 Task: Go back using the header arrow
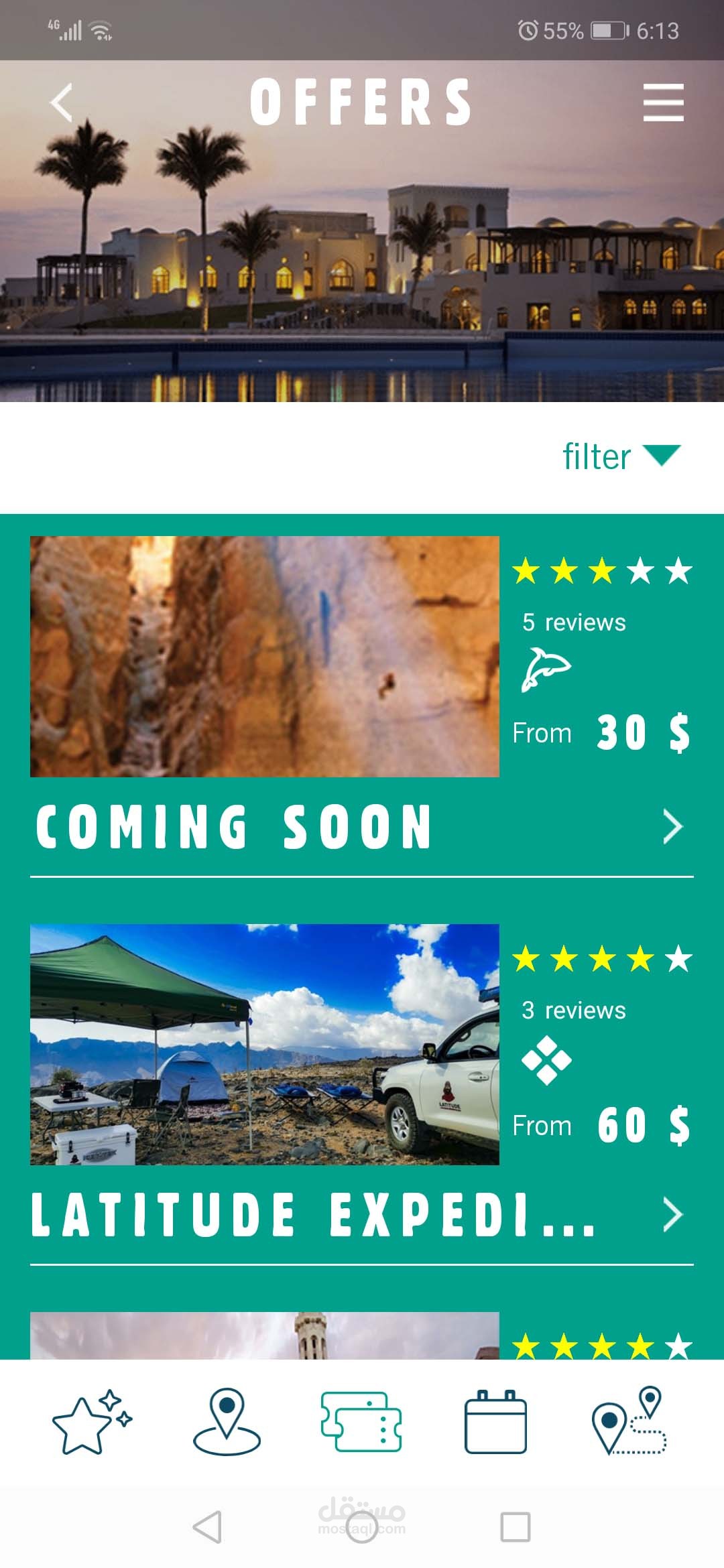point(61,103)
